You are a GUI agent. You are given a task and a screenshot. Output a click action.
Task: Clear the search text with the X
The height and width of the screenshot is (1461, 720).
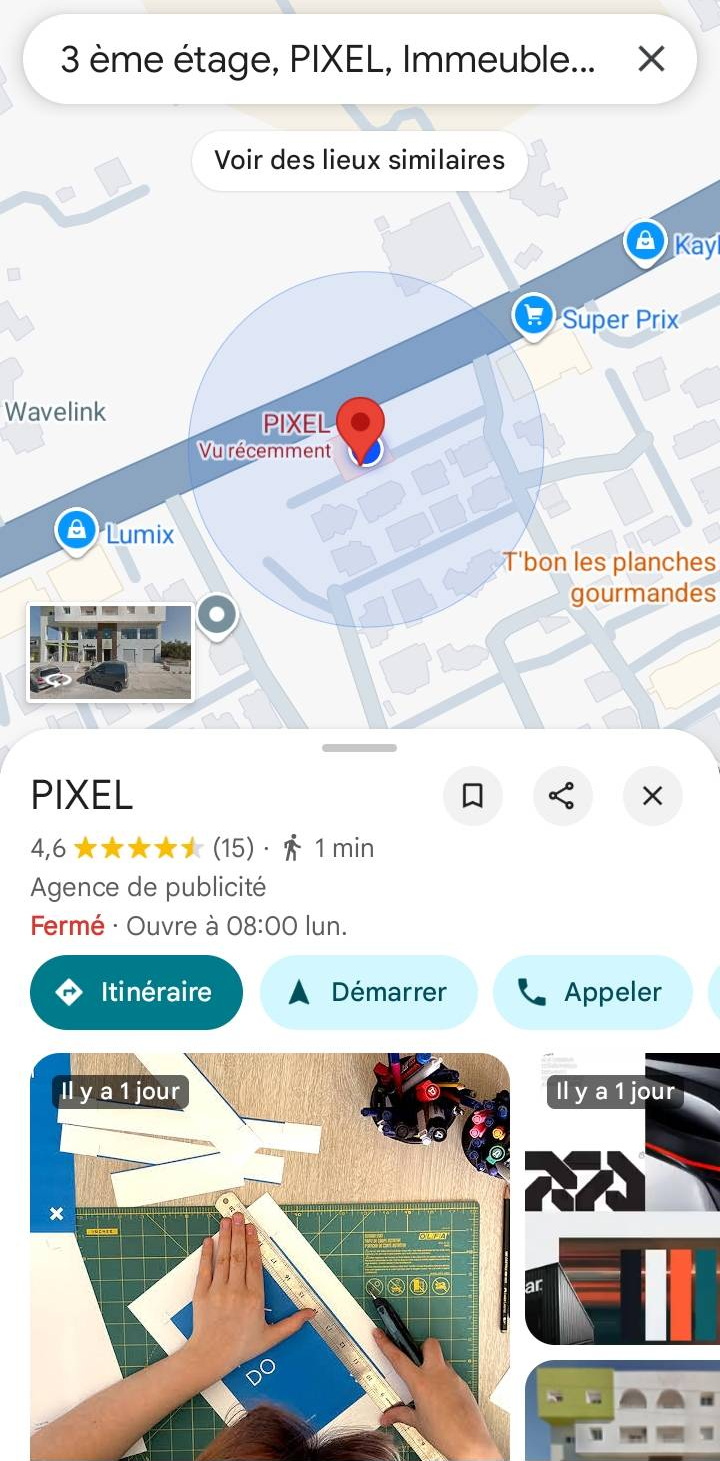point(651,60)
